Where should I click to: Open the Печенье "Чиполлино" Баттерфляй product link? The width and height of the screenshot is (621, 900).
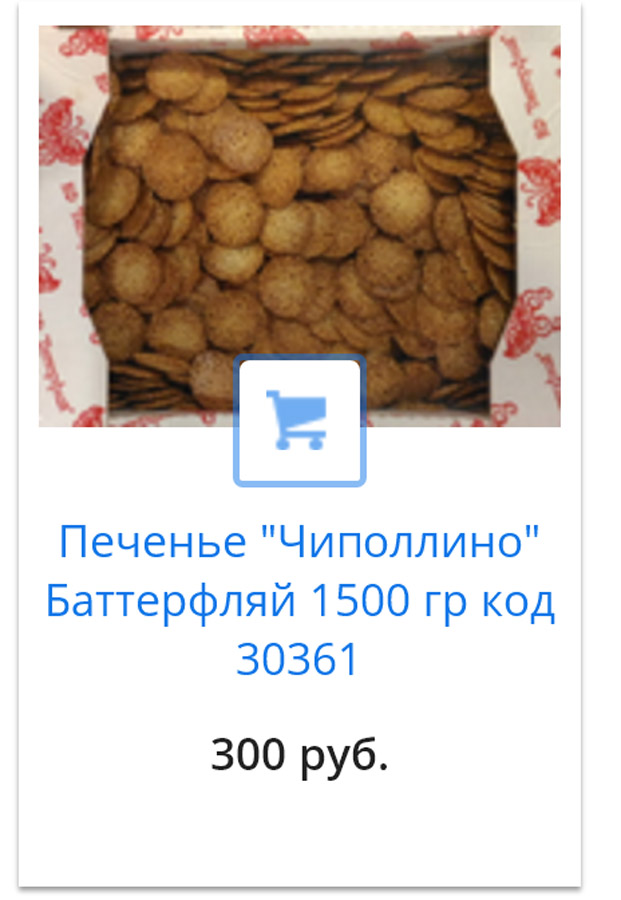coord(299,601)
